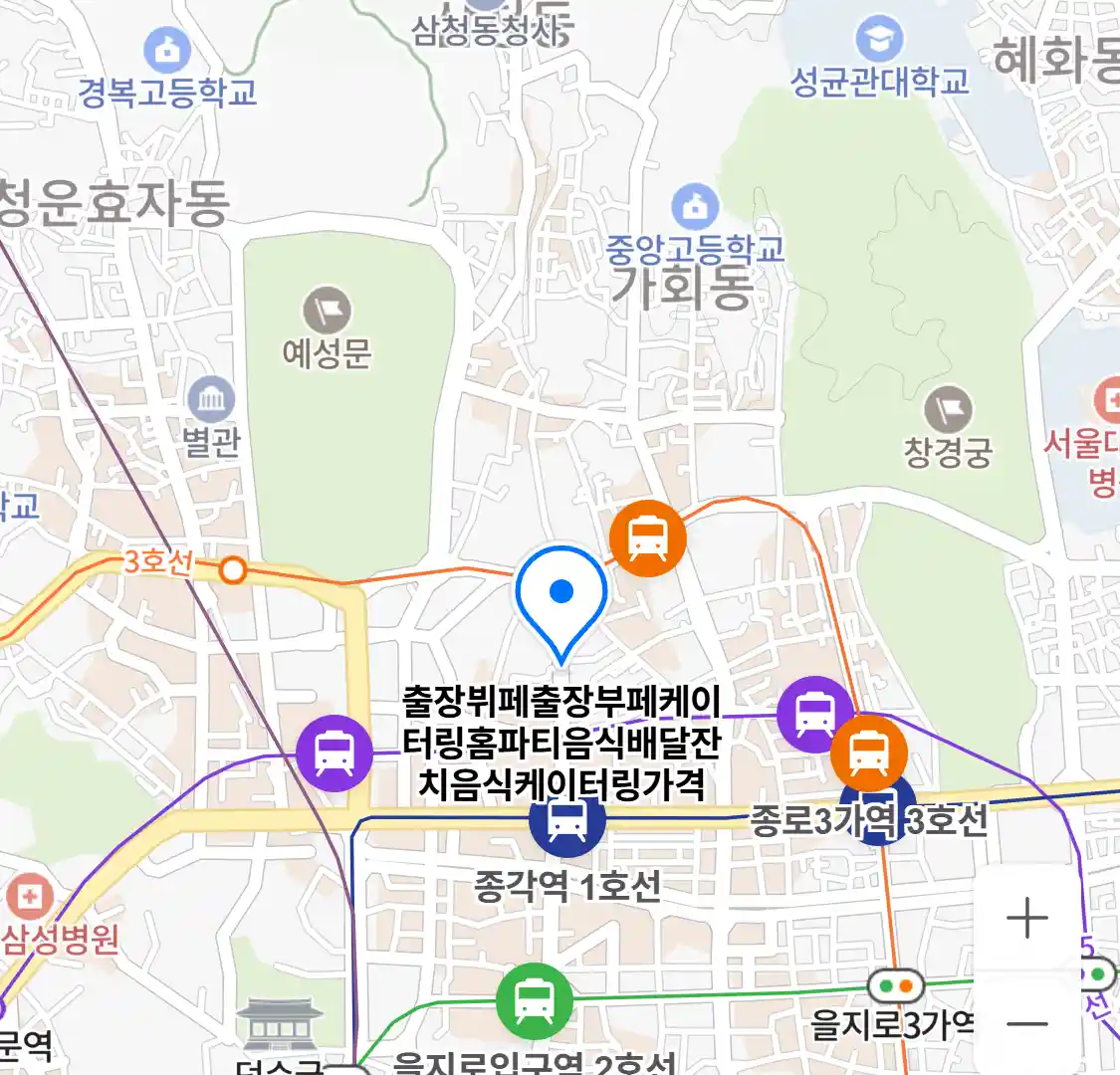
Task: Select the 경복고등학교 school marker
Action: point(167,51)
